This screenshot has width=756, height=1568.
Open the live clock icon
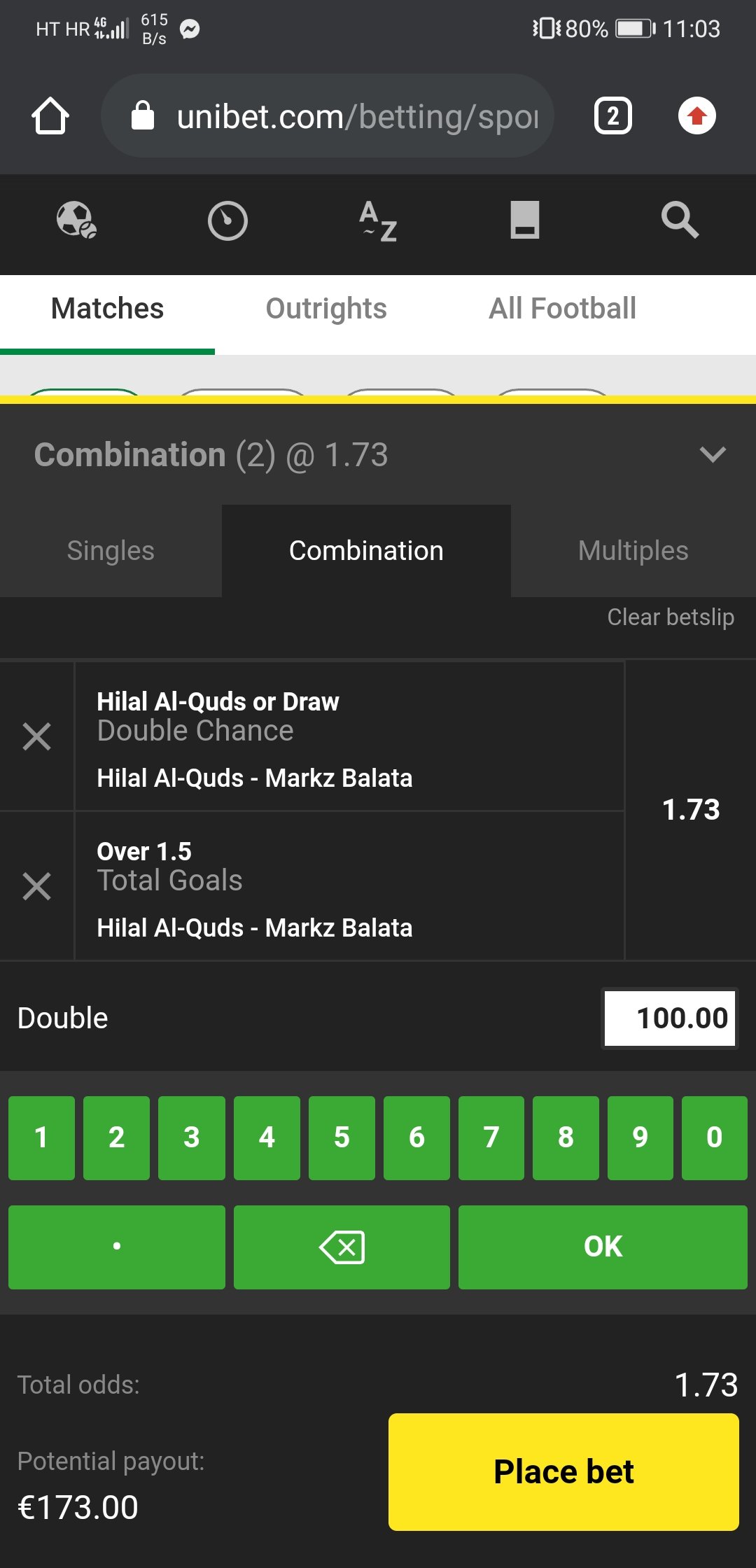click(x=227, y=220)
